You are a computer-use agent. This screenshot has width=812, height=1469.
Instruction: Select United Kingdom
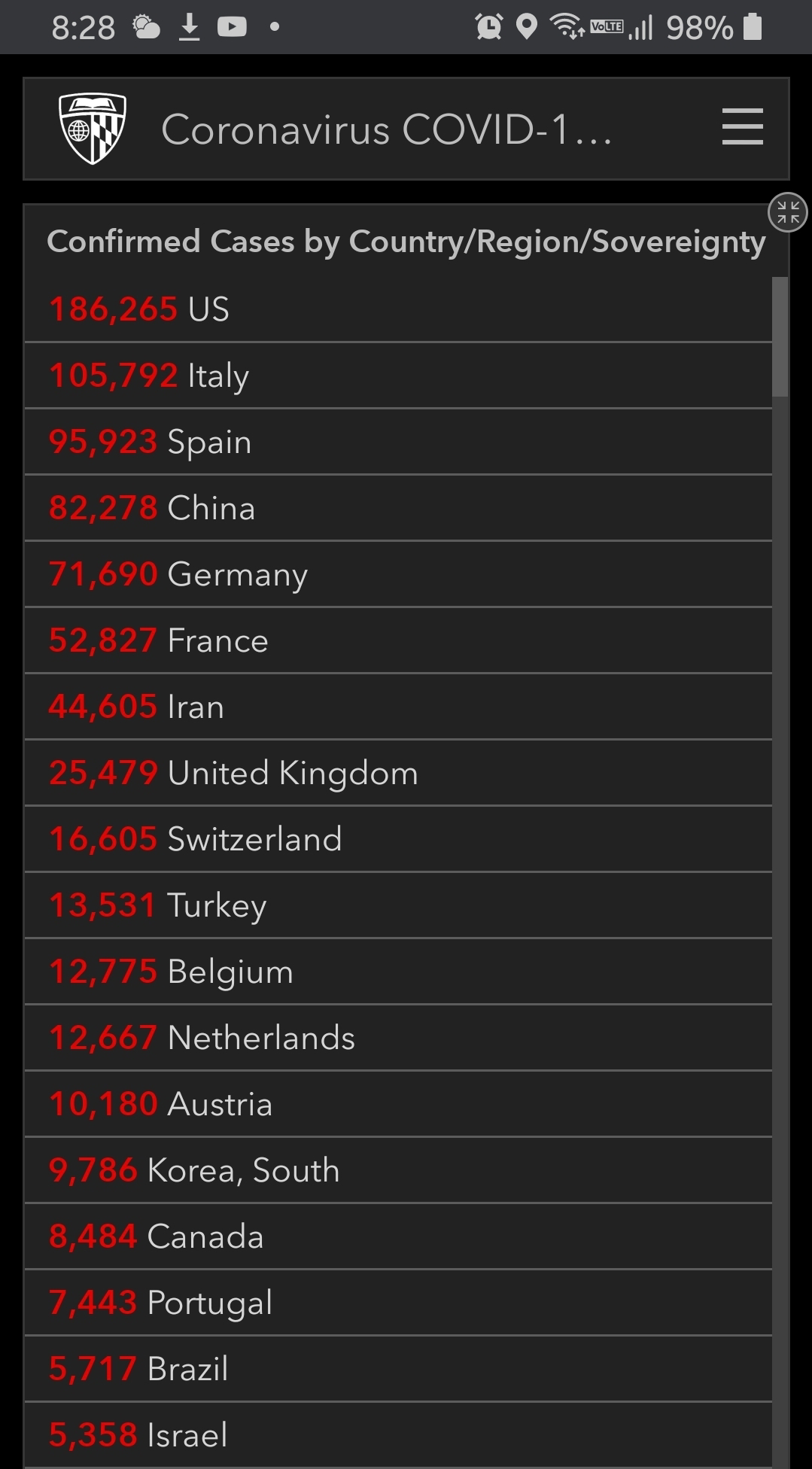(x=398, y=773)
